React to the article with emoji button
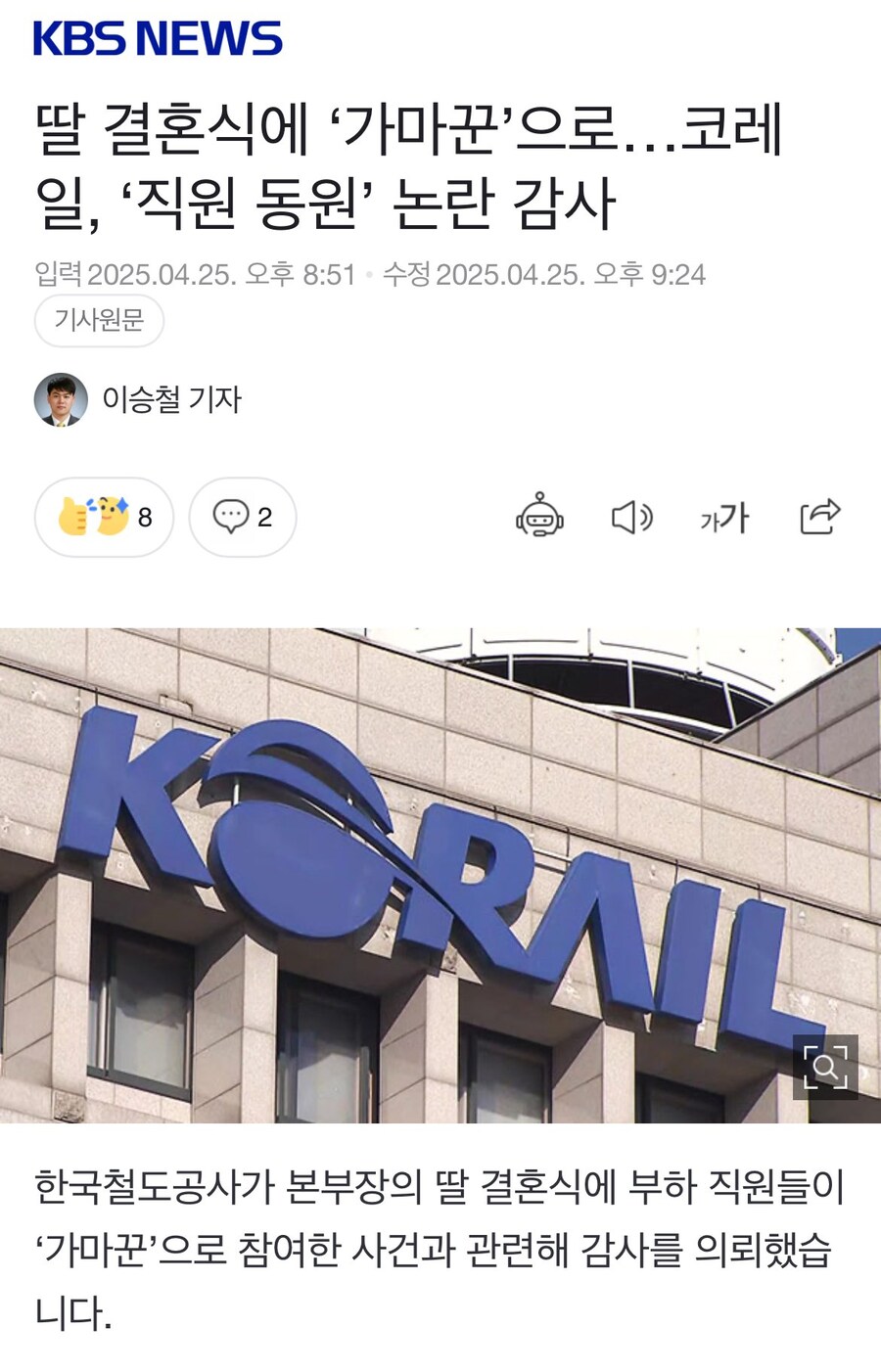This screenshot has height=1372, width=881. [x=104, y=517]
